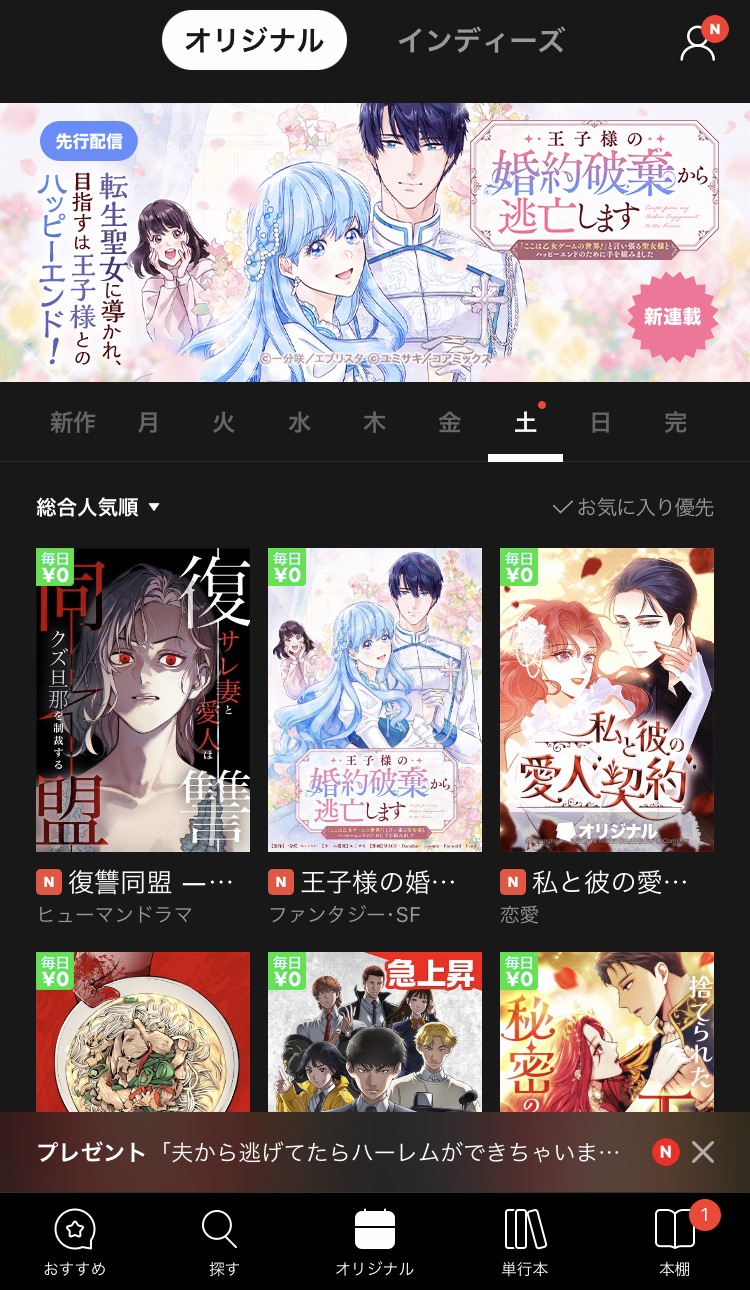Open the profile account icon
750x1290 pixels.
tap(698, 43)
